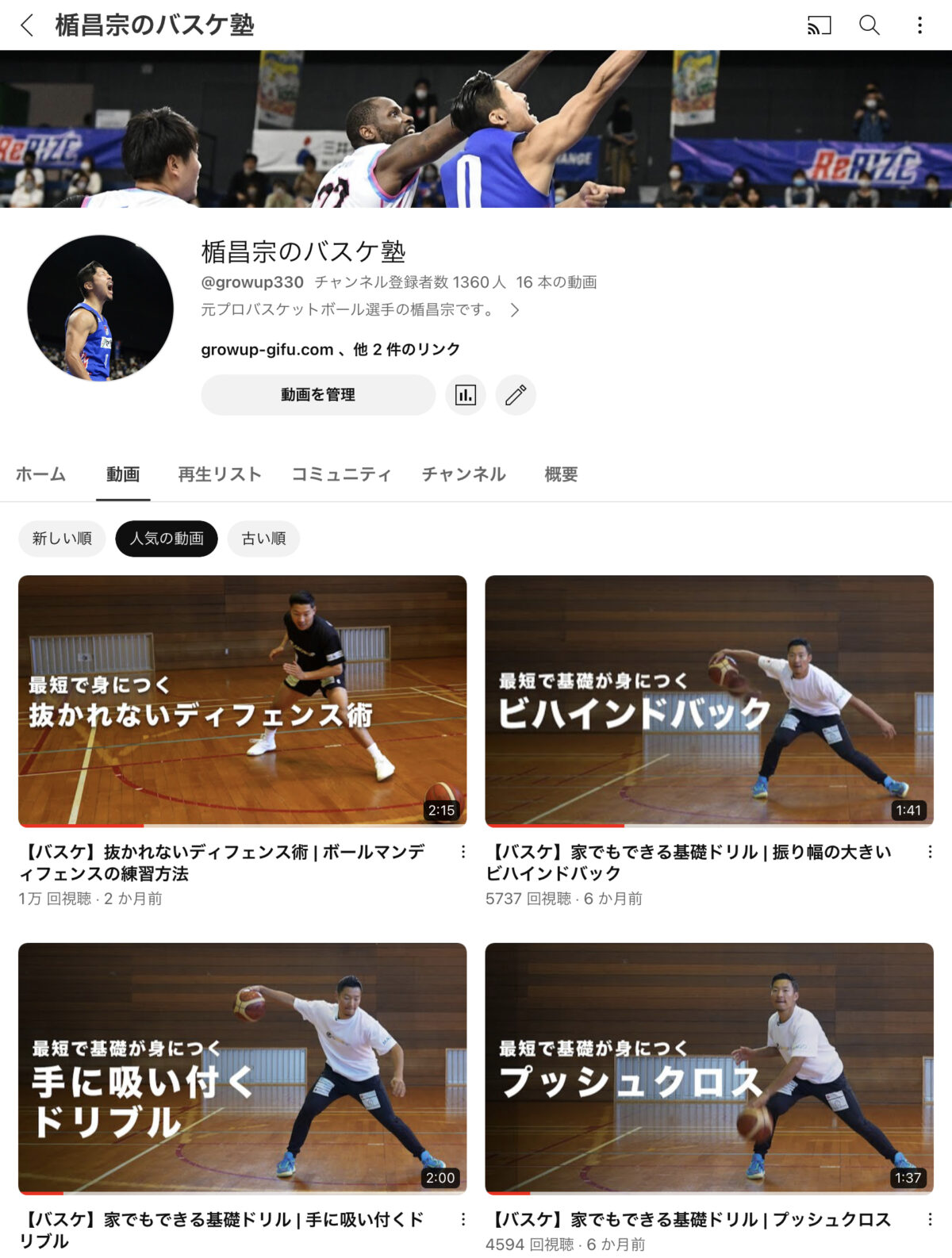Play the 抜かれないディフェンス術 video
The width and height of the screenshot is (952, 1258).
242,700
